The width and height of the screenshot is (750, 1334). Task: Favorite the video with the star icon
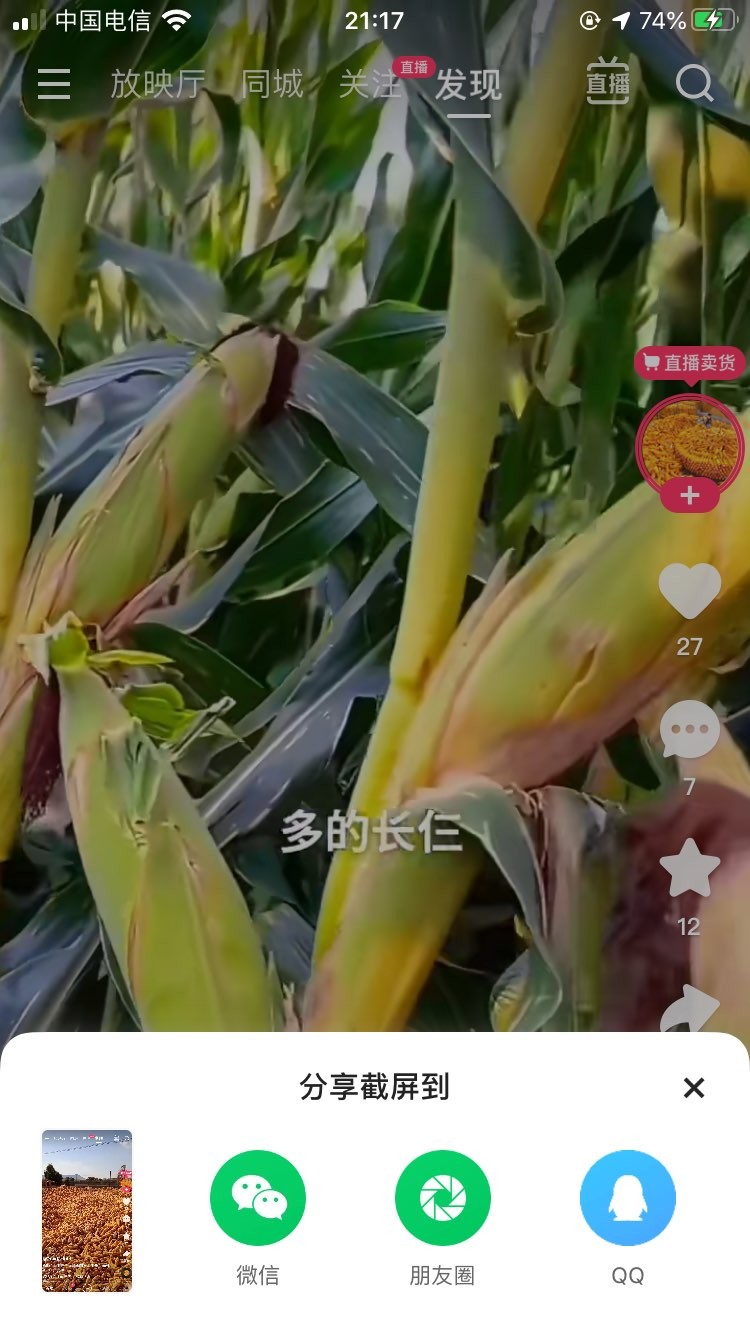(x=689, y=869)
